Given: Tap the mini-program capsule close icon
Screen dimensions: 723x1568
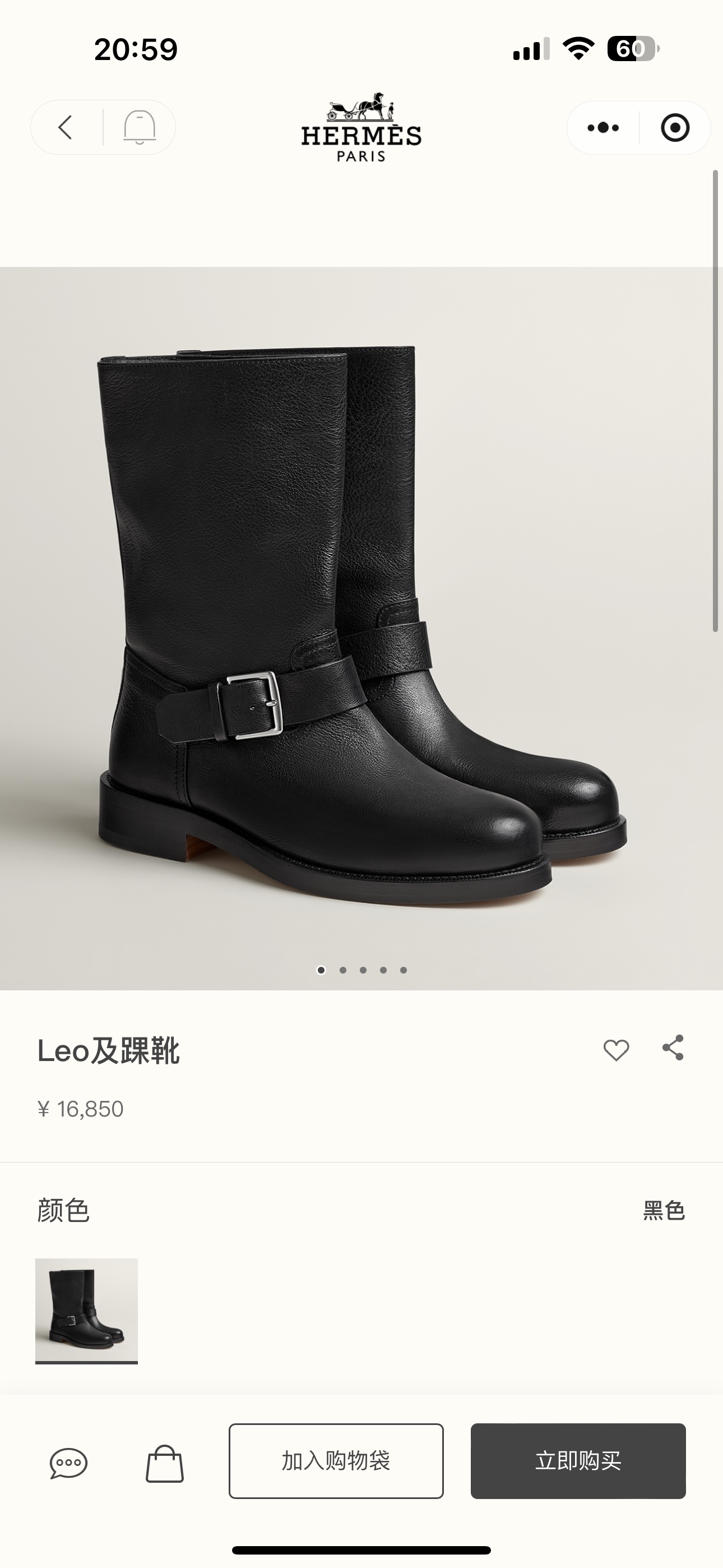Looking at the screenshot, I should [x=674, y=128].
